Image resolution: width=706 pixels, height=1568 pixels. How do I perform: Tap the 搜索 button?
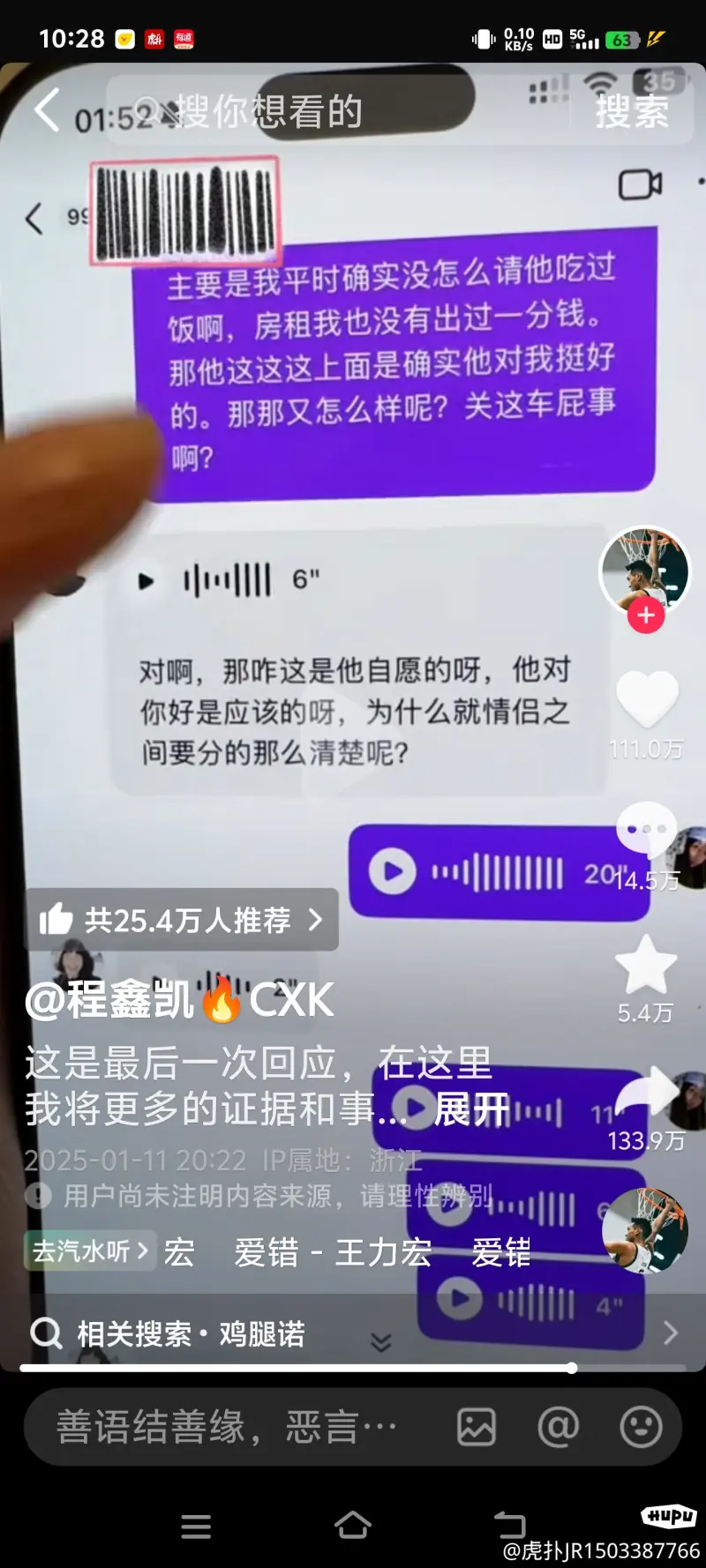pyautogui.click(x=632, y=112)
